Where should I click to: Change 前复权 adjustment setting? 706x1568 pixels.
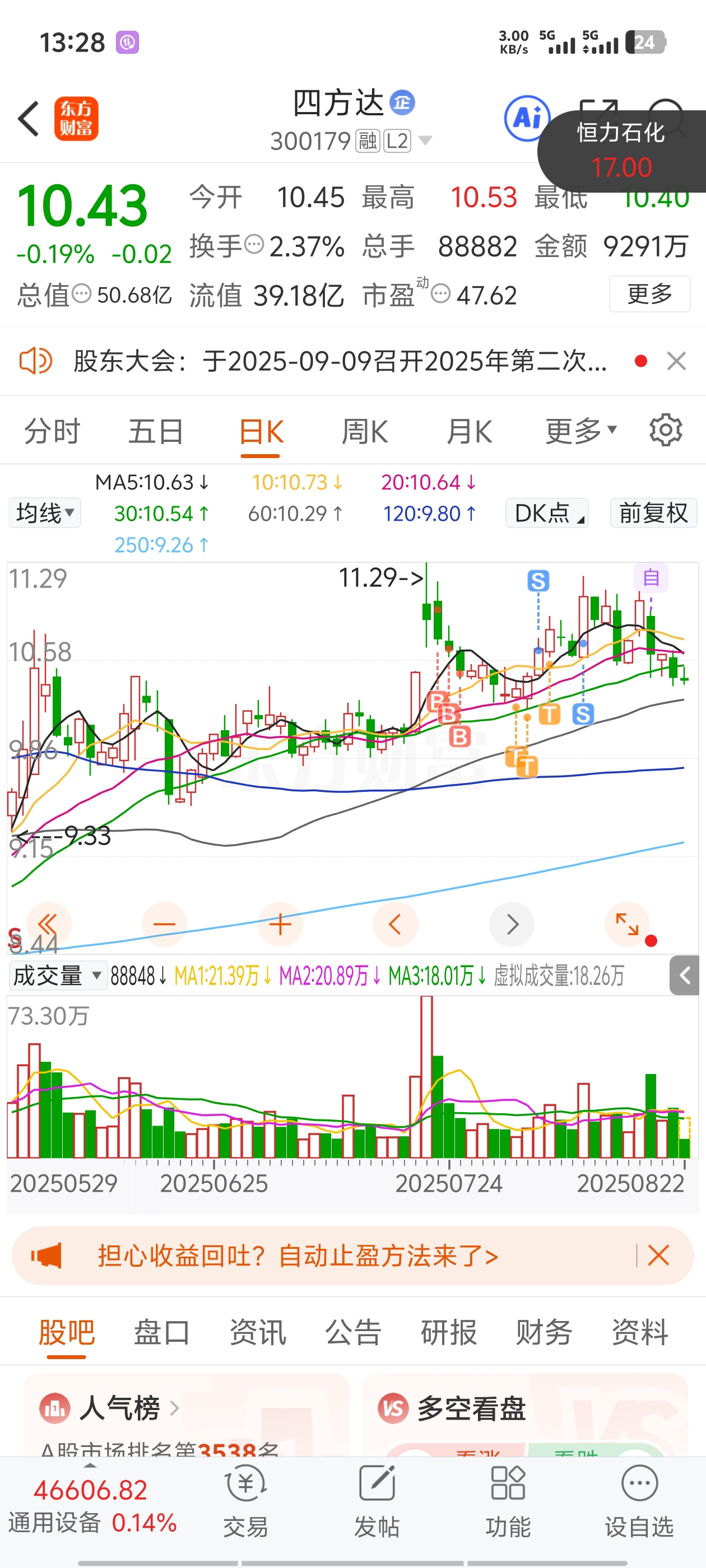point(653,513)
